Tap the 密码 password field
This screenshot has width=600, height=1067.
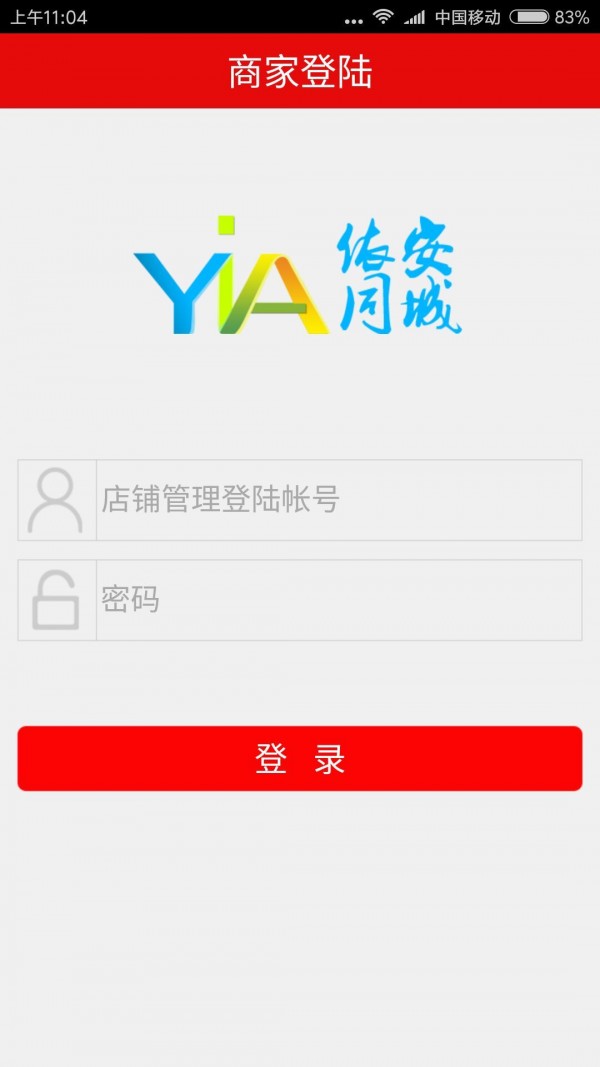pos(338,600)
